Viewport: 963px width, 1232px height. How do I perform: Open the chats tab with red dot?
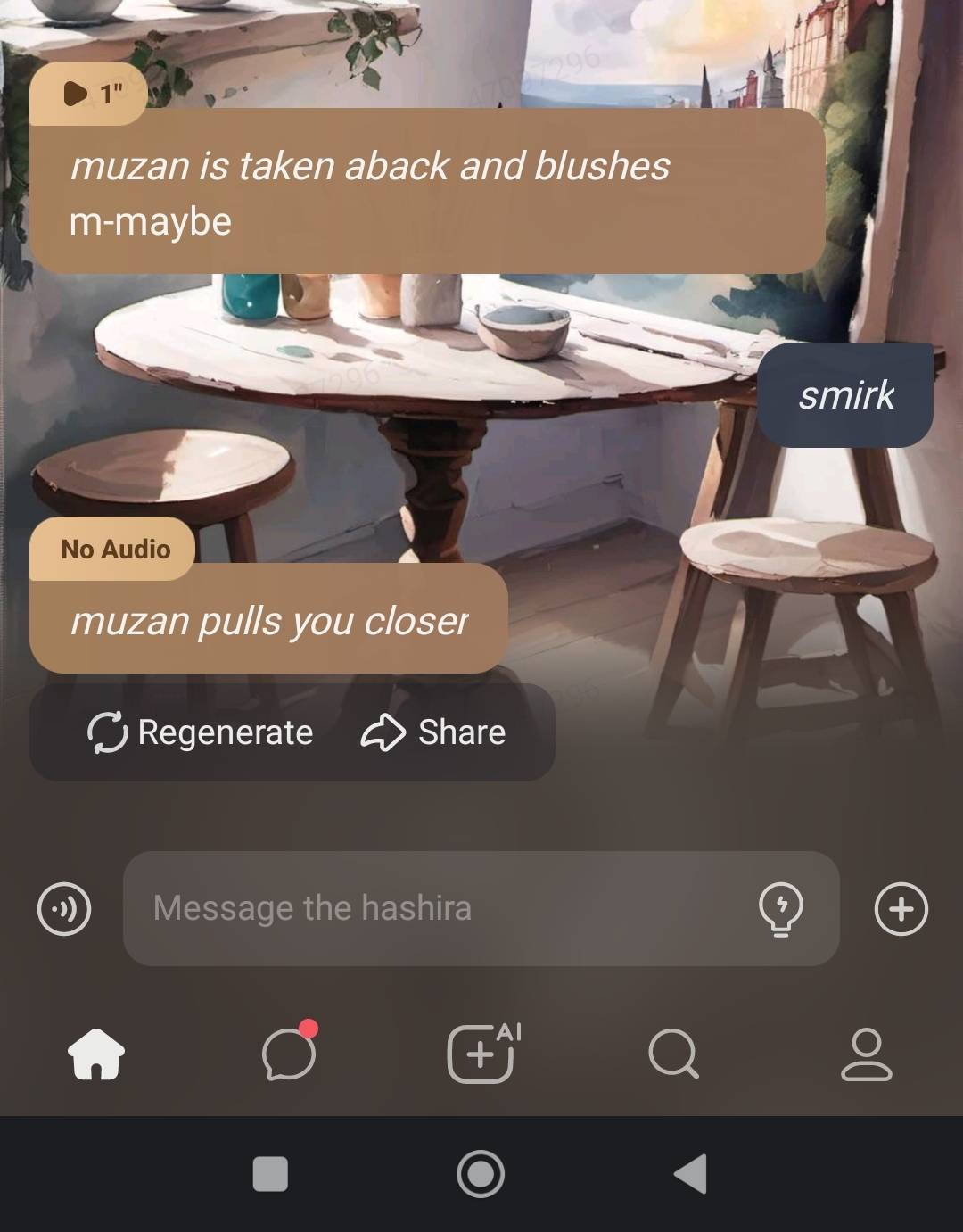(x=289, y=1054)
